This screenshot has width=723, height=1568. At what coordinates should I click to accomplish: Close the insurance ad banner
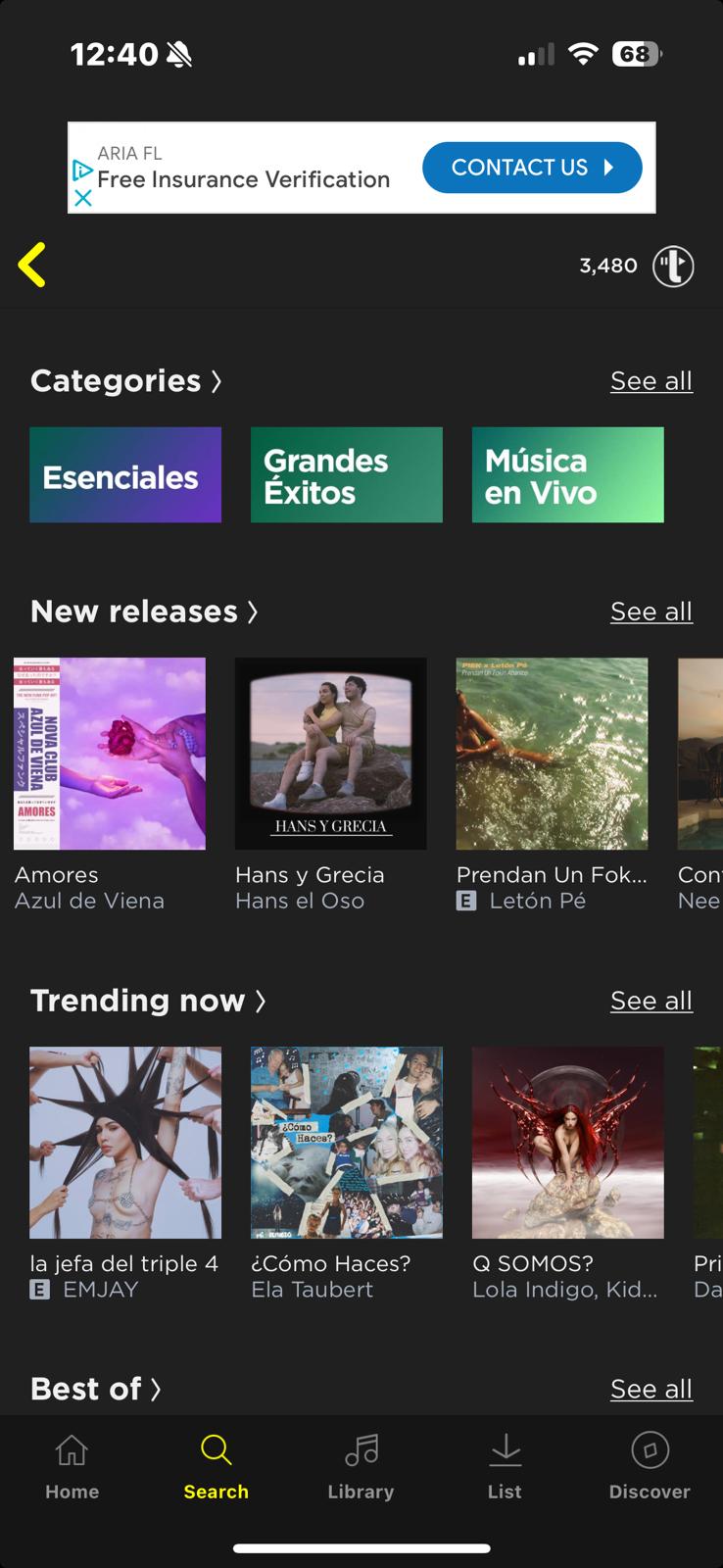pos(83,198)
